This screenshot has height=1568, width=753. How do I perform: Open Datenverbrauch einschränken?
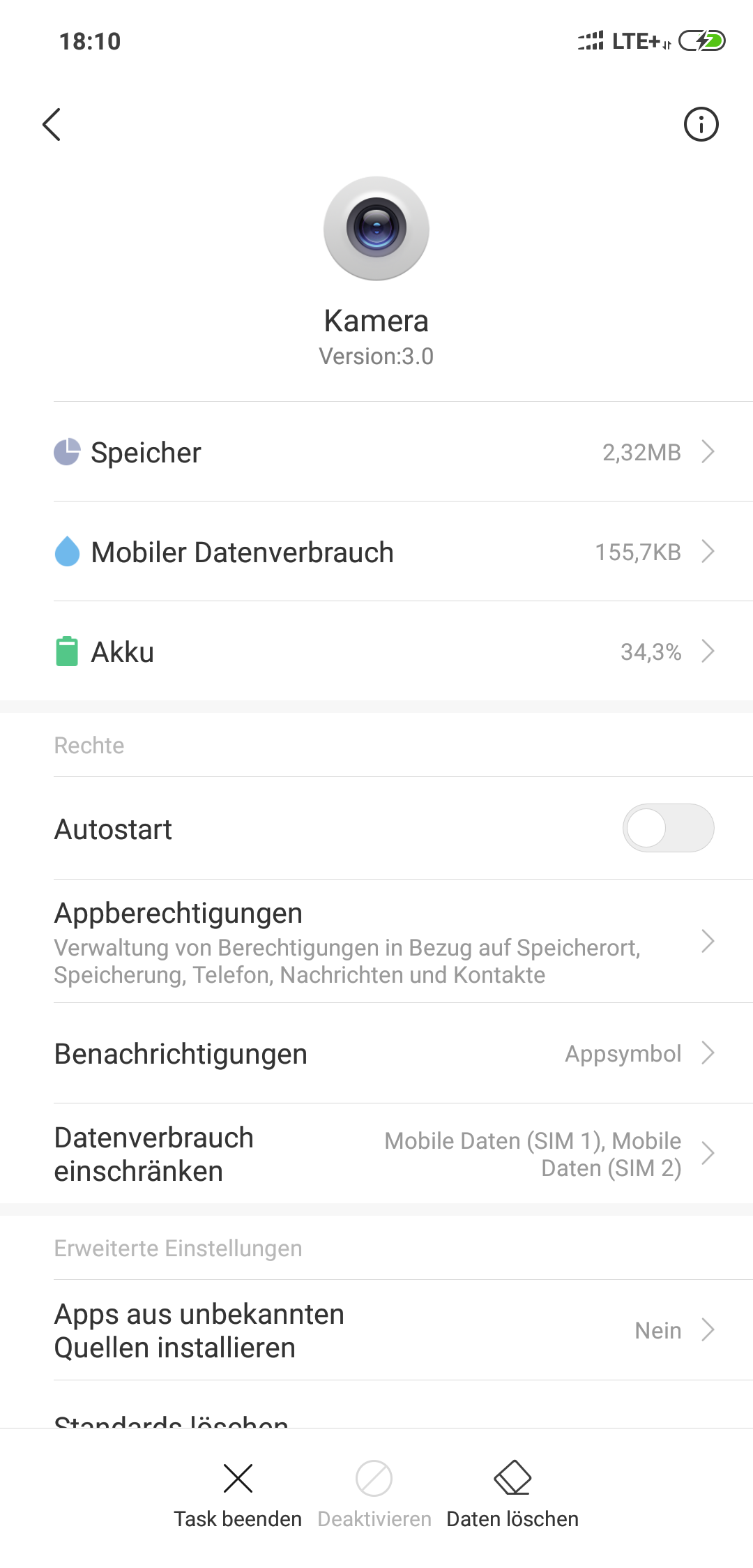376,1154
